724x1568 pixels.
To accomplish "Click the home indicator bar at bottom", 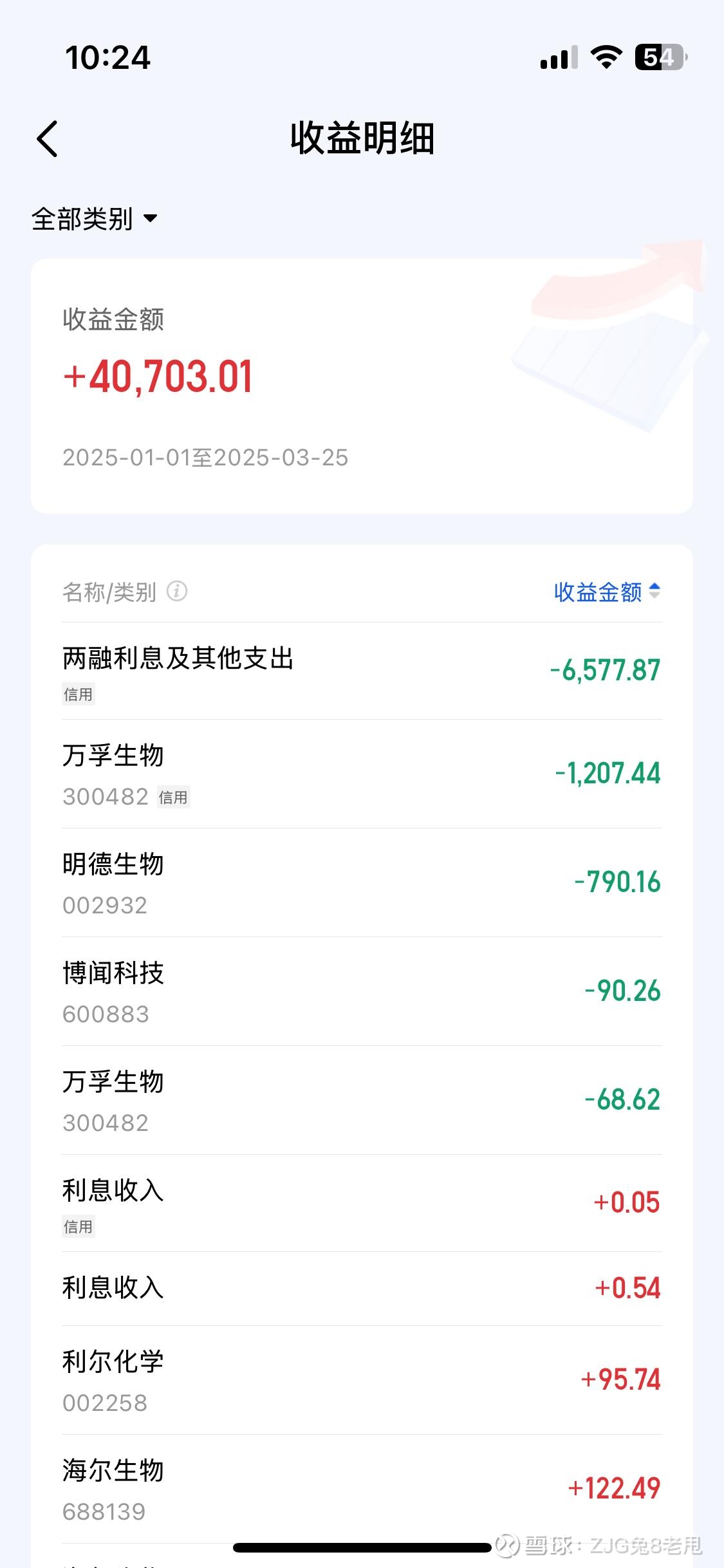I will [x=362, y=1547].
